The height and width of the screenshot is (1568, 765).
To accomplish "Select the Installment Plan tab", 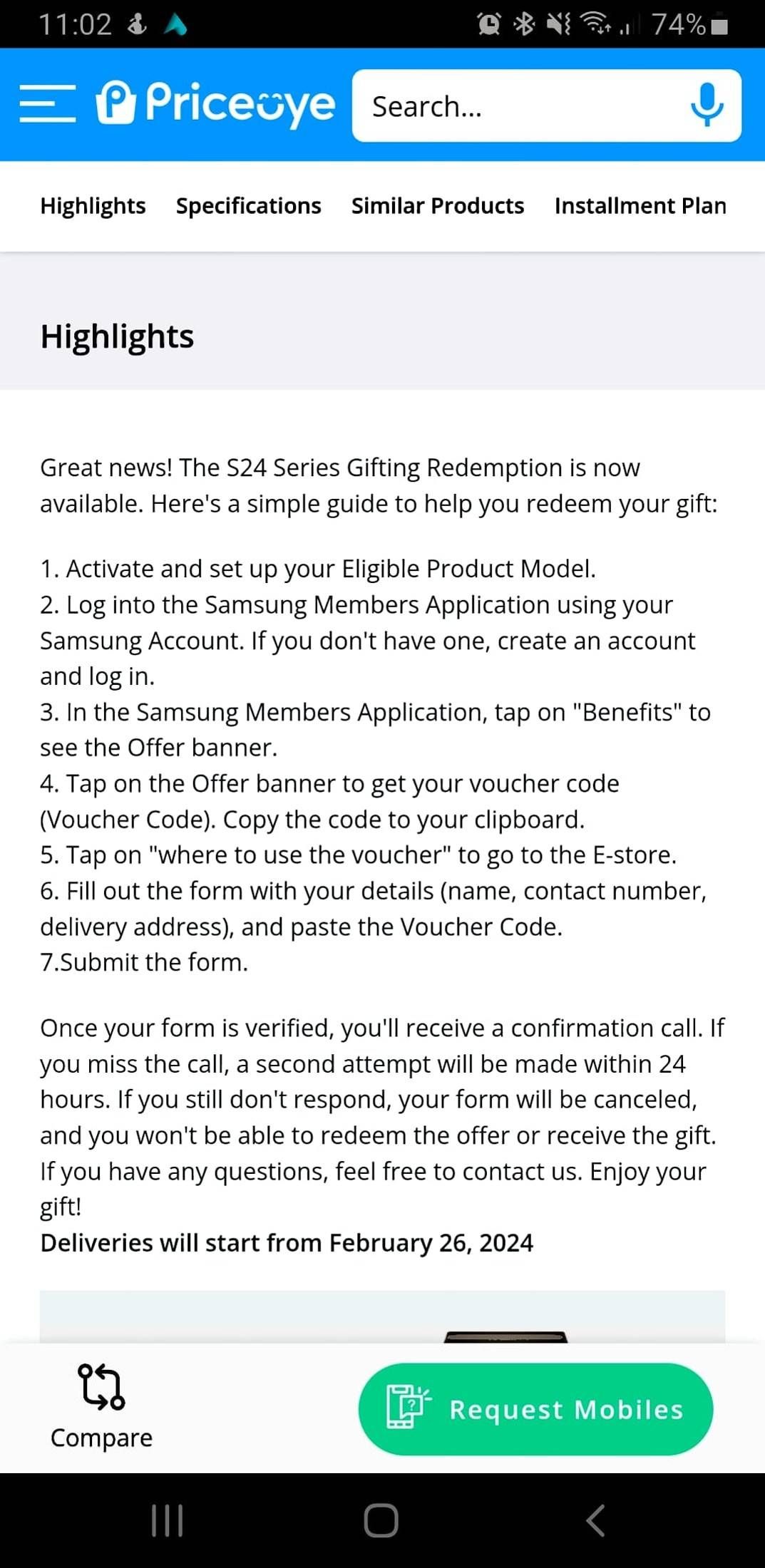I will tap(640, 206).
